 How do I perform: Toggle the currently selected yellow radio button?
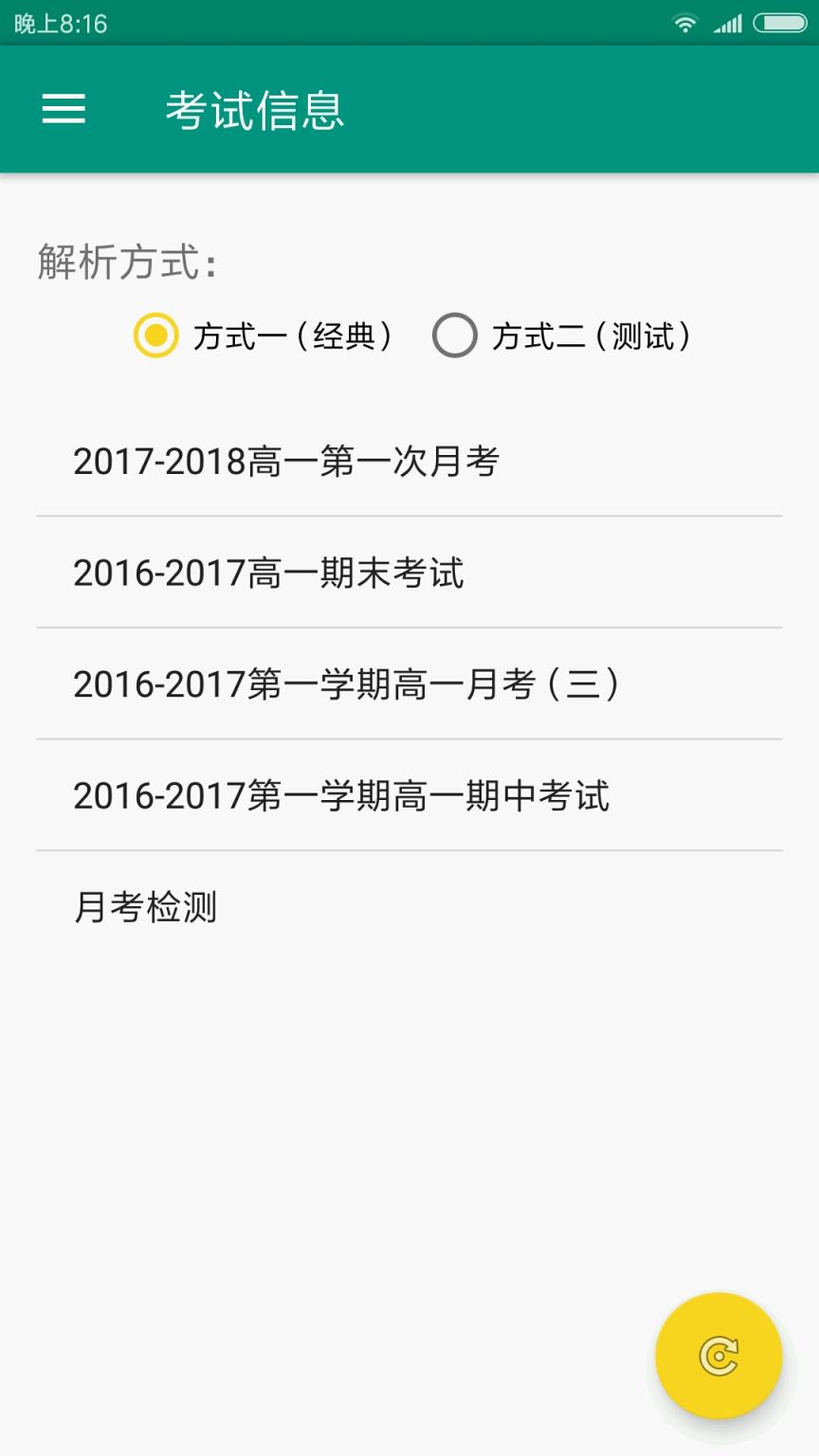[155, 336]
